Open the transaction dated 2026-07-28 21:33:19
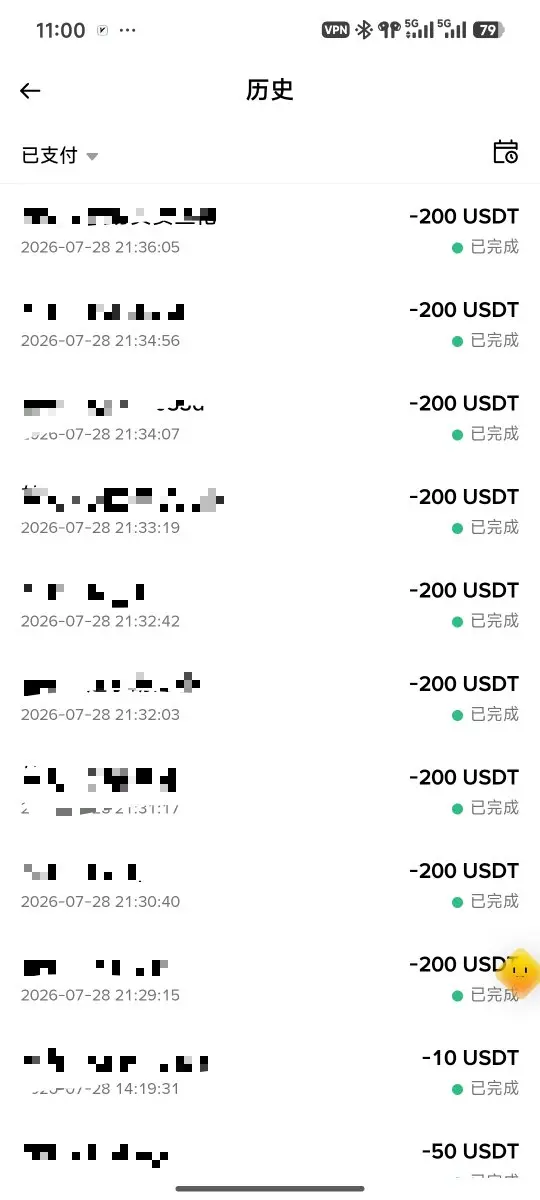 tap(270, 510)
